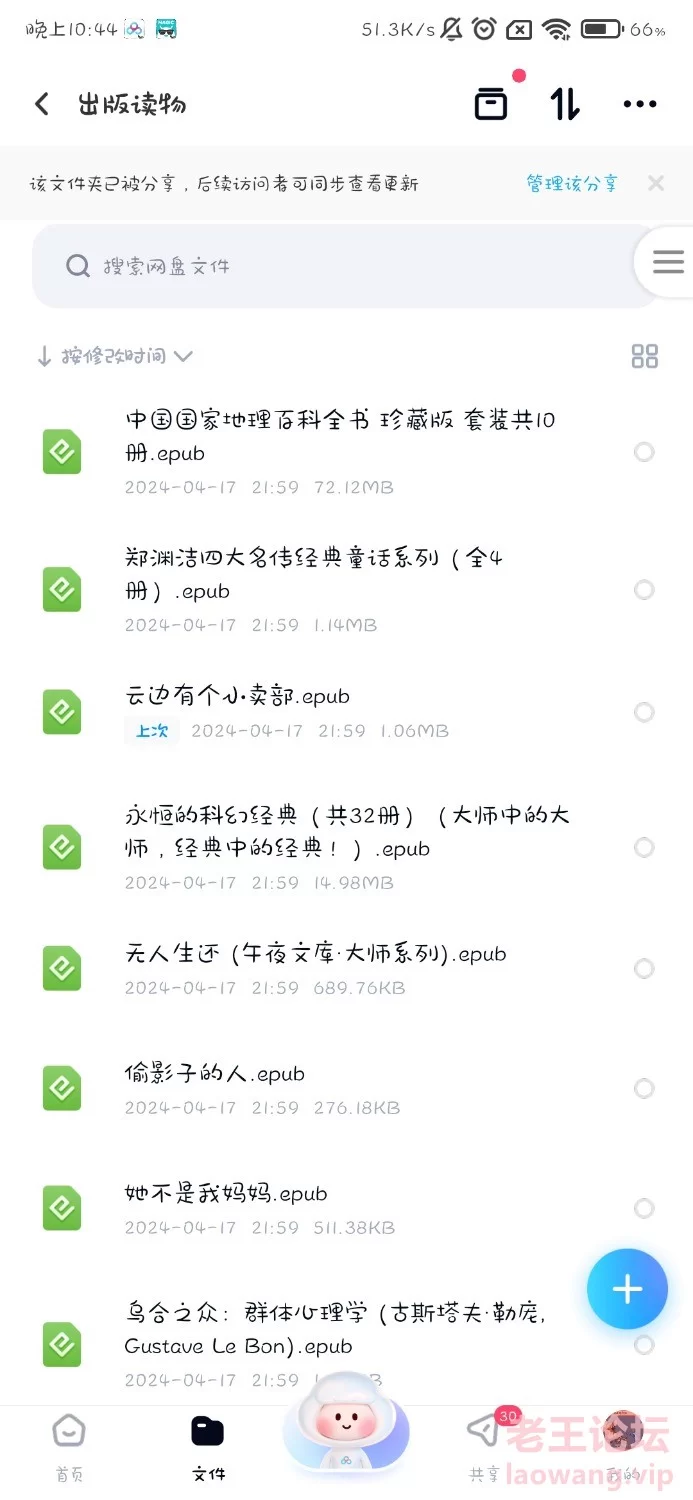Tap the blue plus add button

tap(627, 1289)
